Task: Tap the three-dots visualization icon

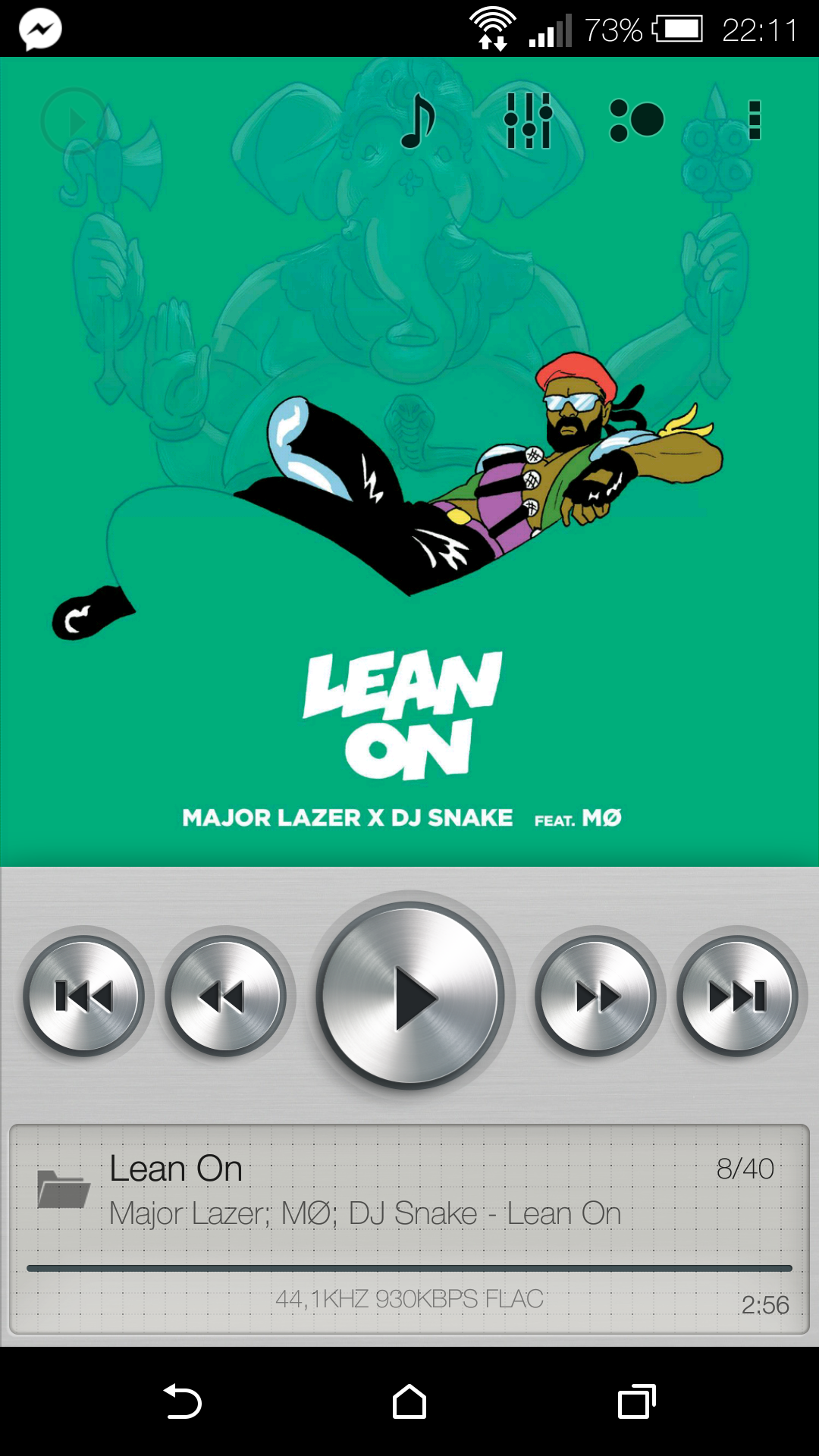Action: pos(635,121)
